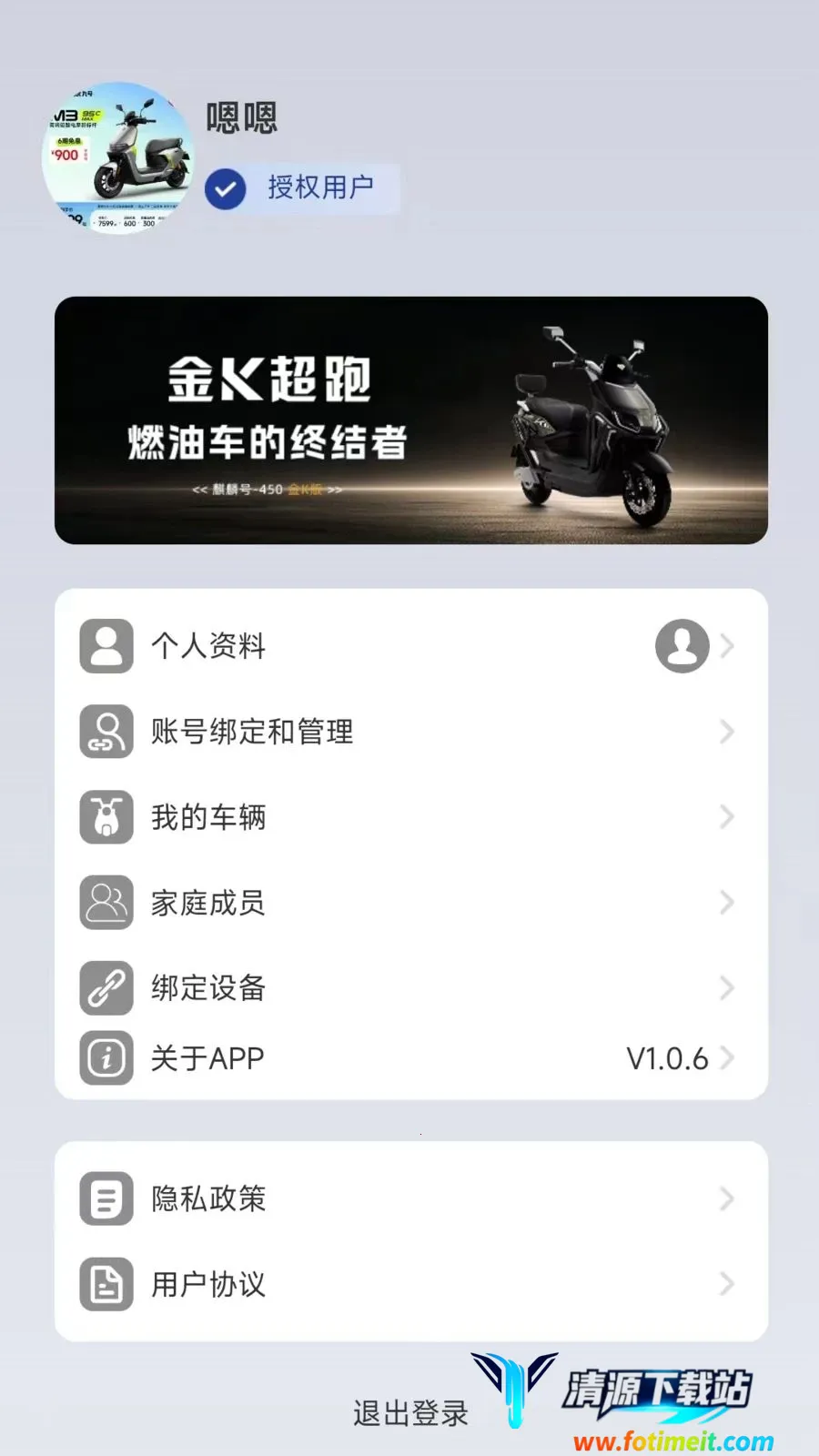819x1456 pixels.
Task: Open 账号绑定和管理 account binding settings
Action: click(411, 732)
